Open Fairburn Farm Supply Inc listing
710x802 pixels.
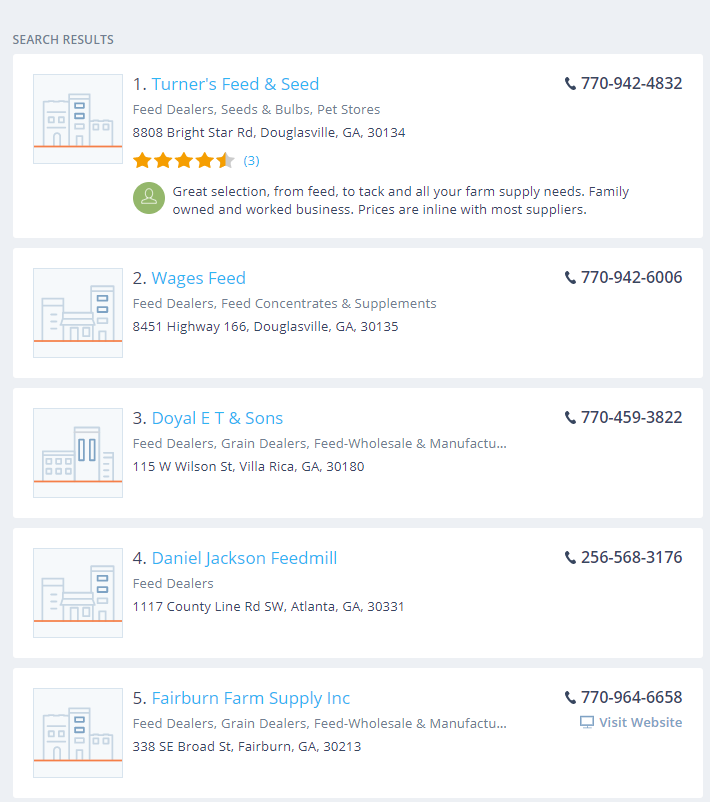pos(250,698)
